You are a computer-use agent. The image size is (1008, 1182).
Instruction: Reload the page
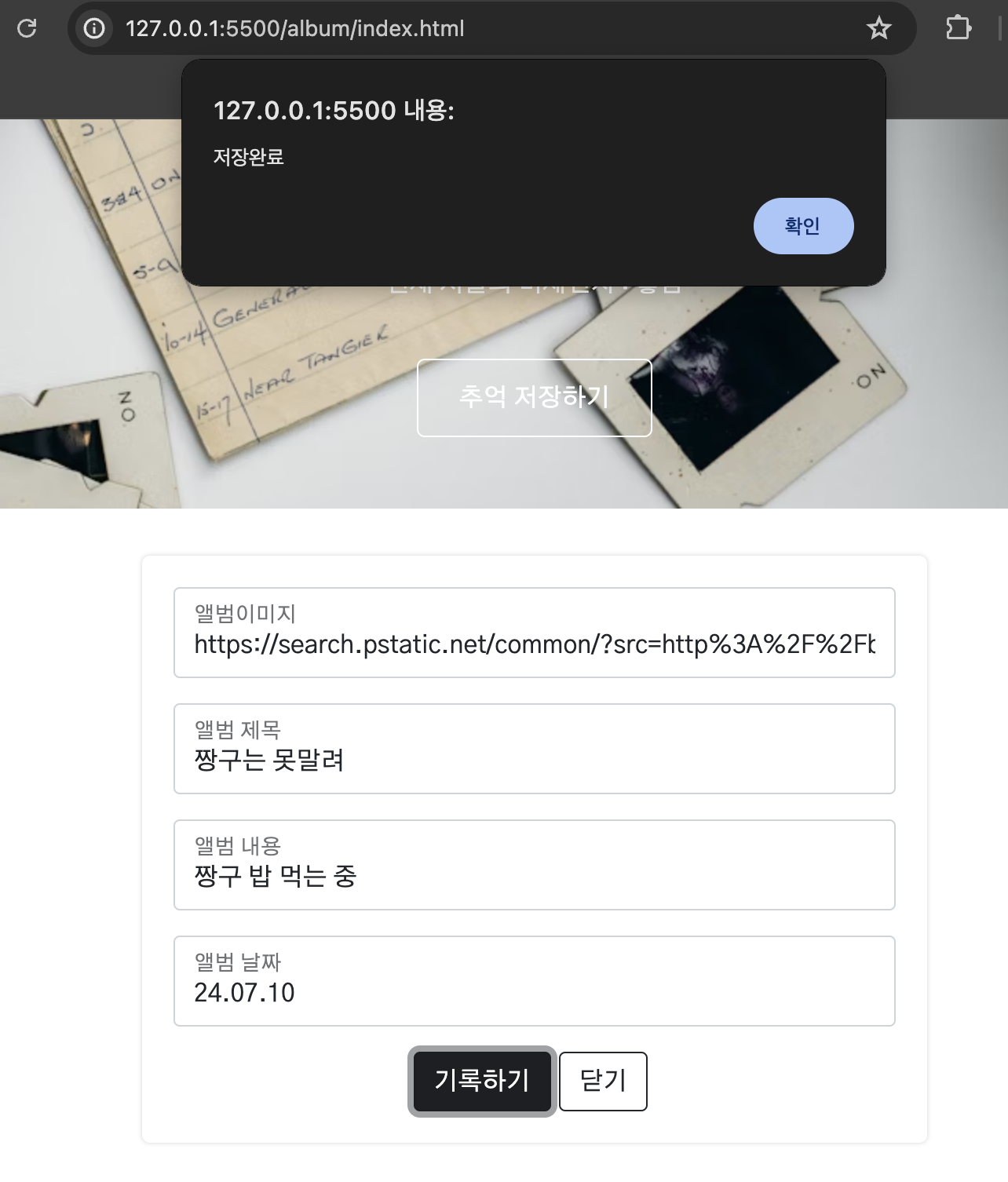click(x=27, y=29)
